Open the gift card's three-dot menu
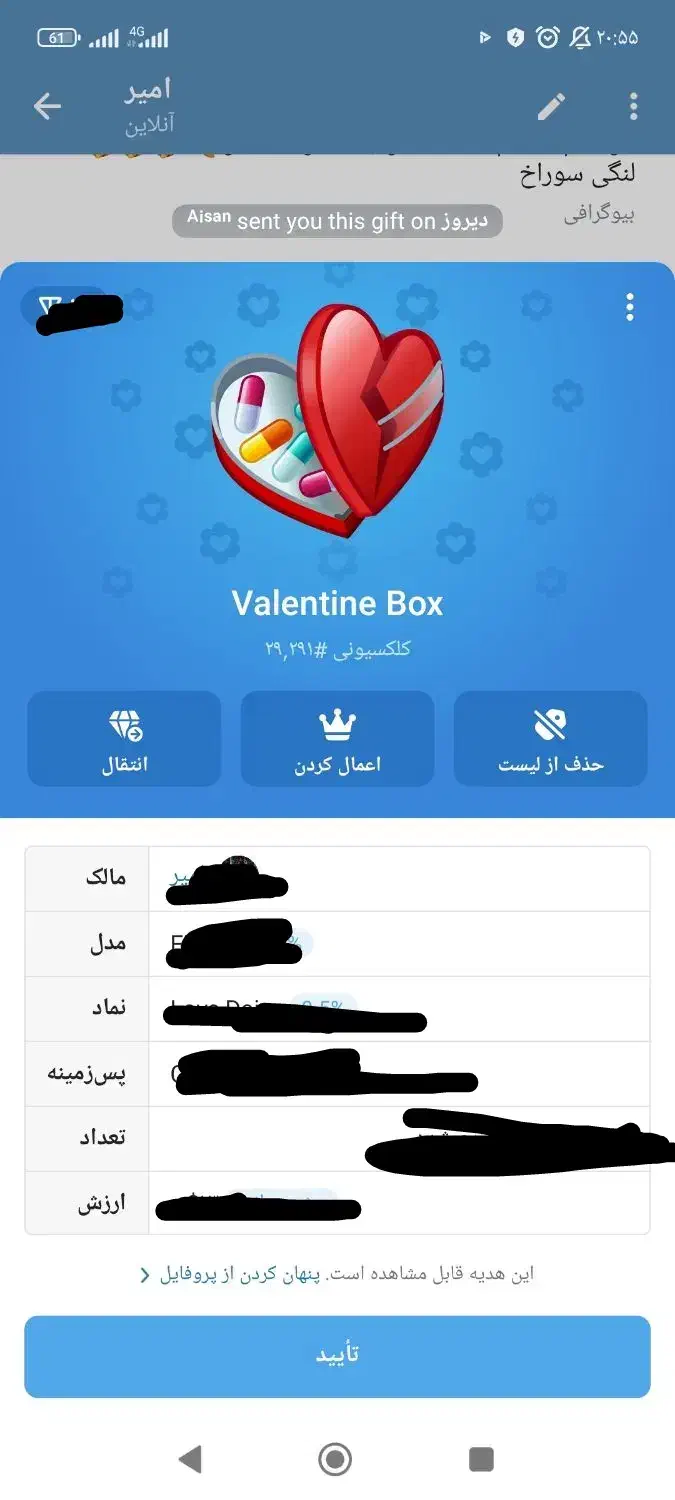This screenshot has width=675, height=1500. click(x=629, y=307)
